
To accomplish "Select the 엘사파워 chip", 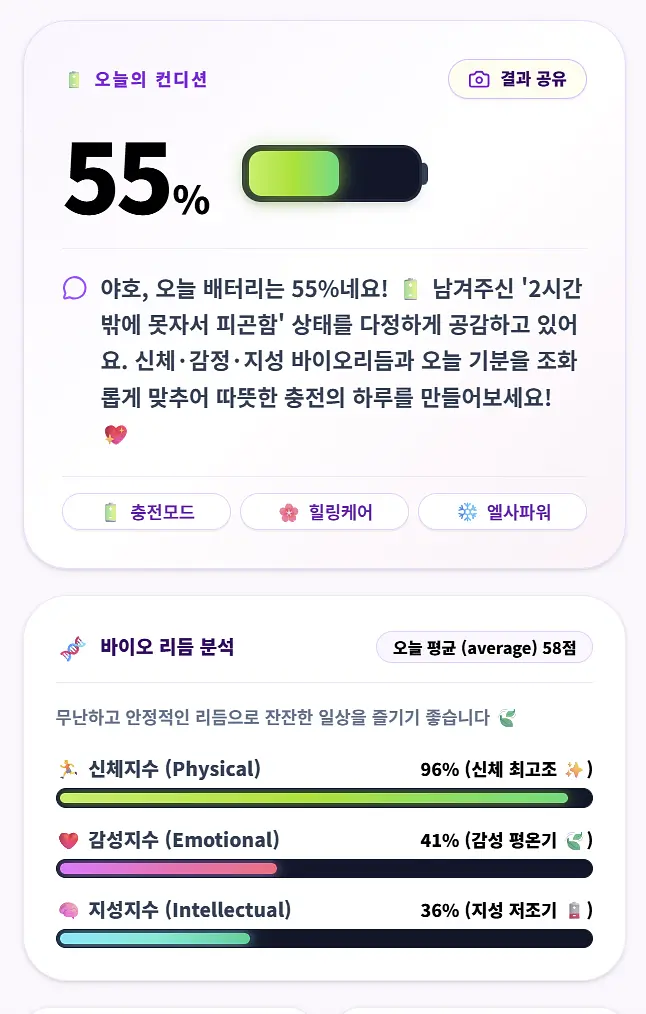I will [x=502, y=512].
